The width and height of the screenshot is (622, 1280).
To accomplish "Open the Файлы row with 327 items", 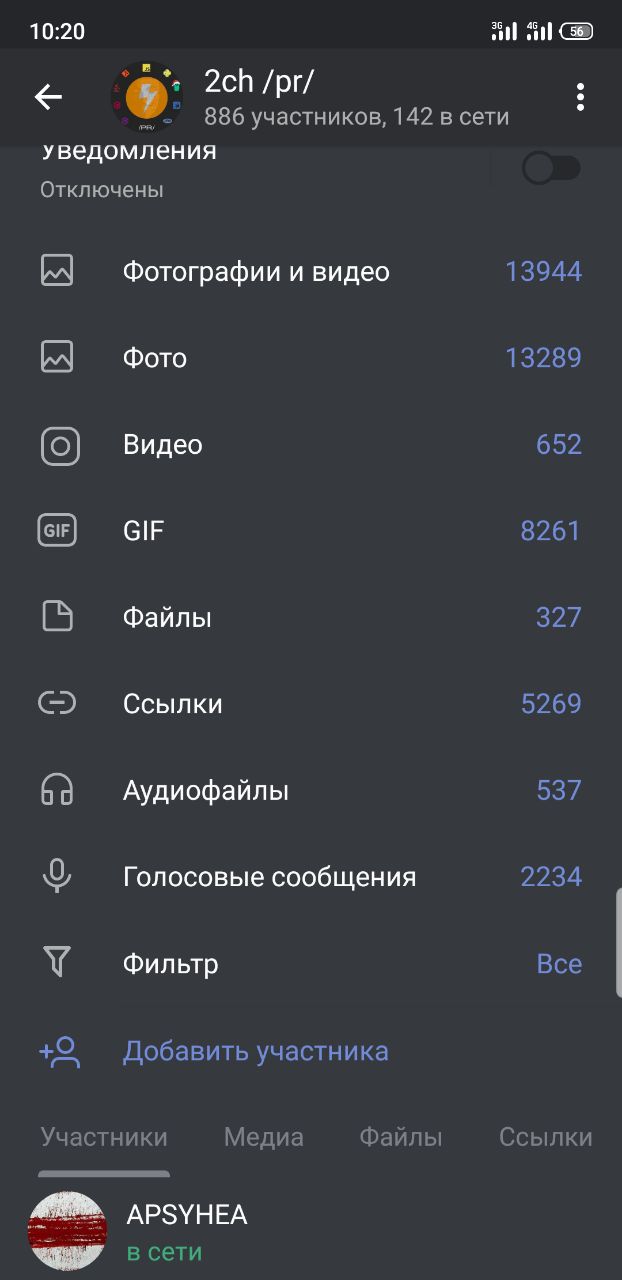I will pos(311,618).
